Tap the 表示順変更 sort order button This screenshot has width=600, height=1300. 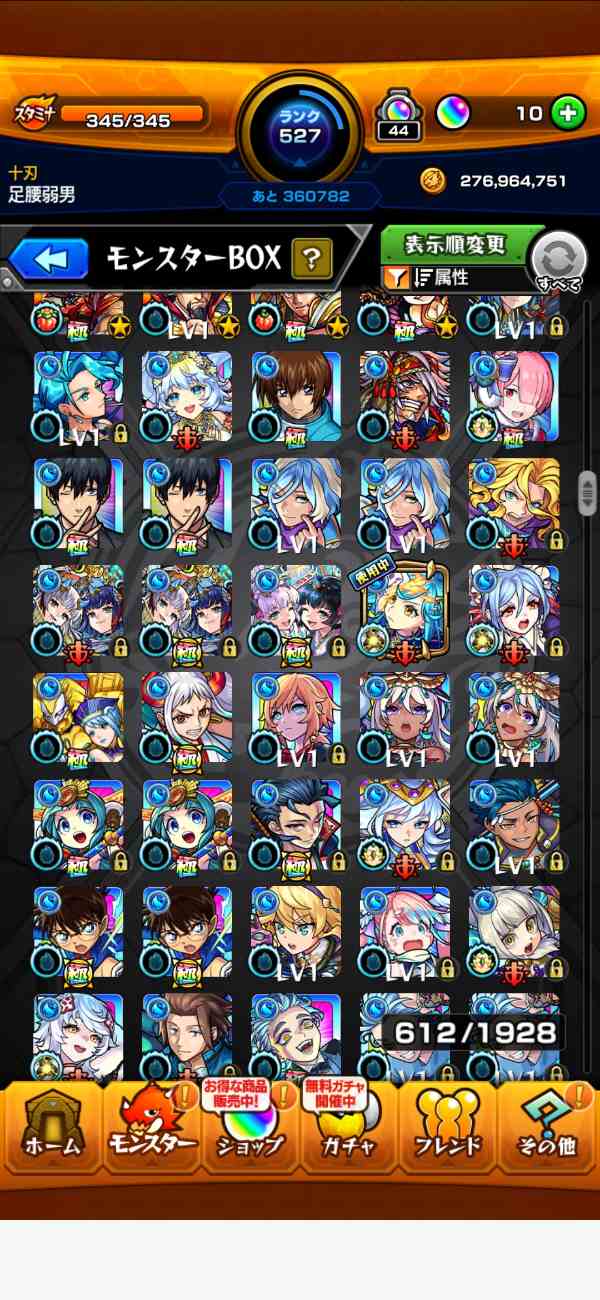coord(455,244)
